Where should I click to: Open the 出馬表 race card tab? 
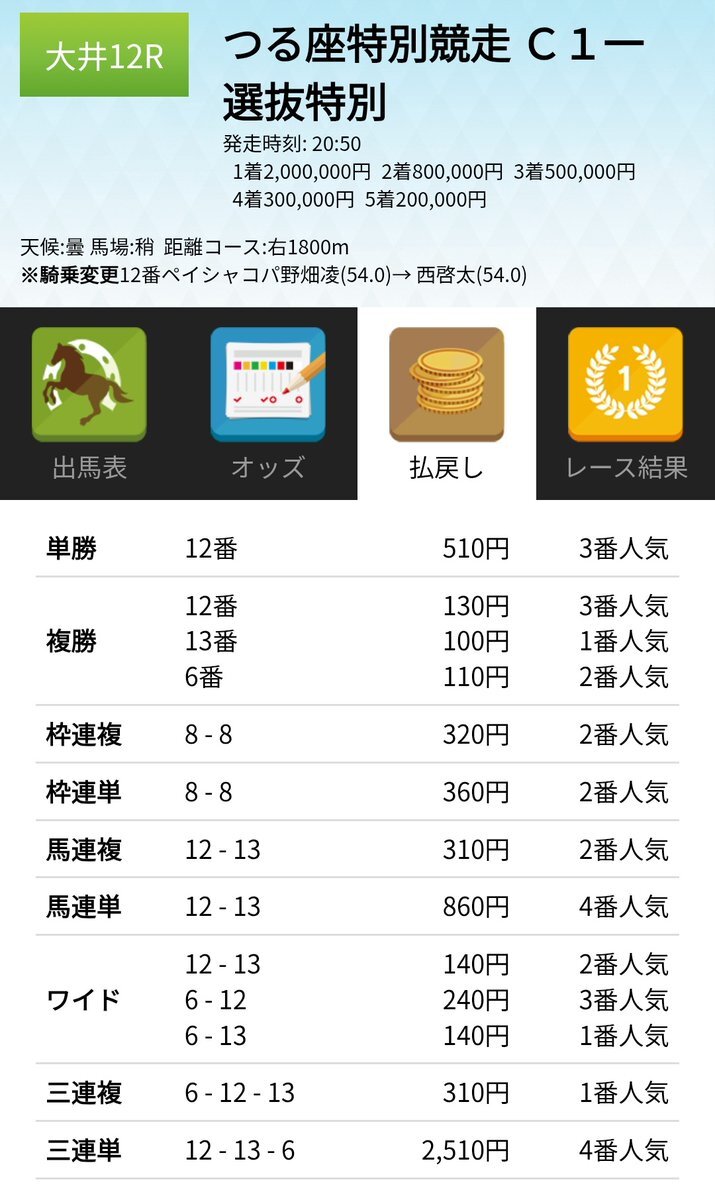click(x=89, y=404)
